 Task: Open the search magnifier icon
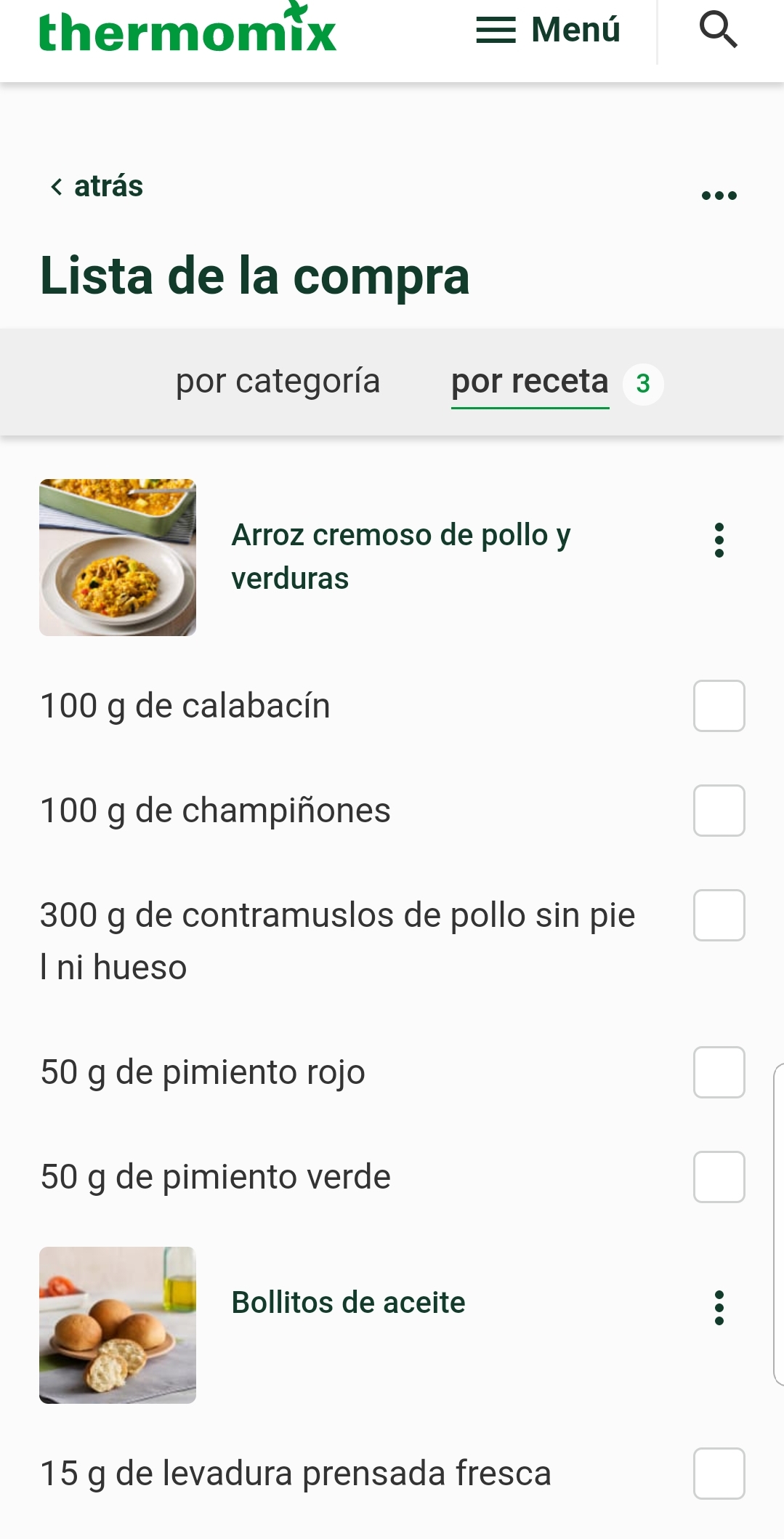pos(718,31)
